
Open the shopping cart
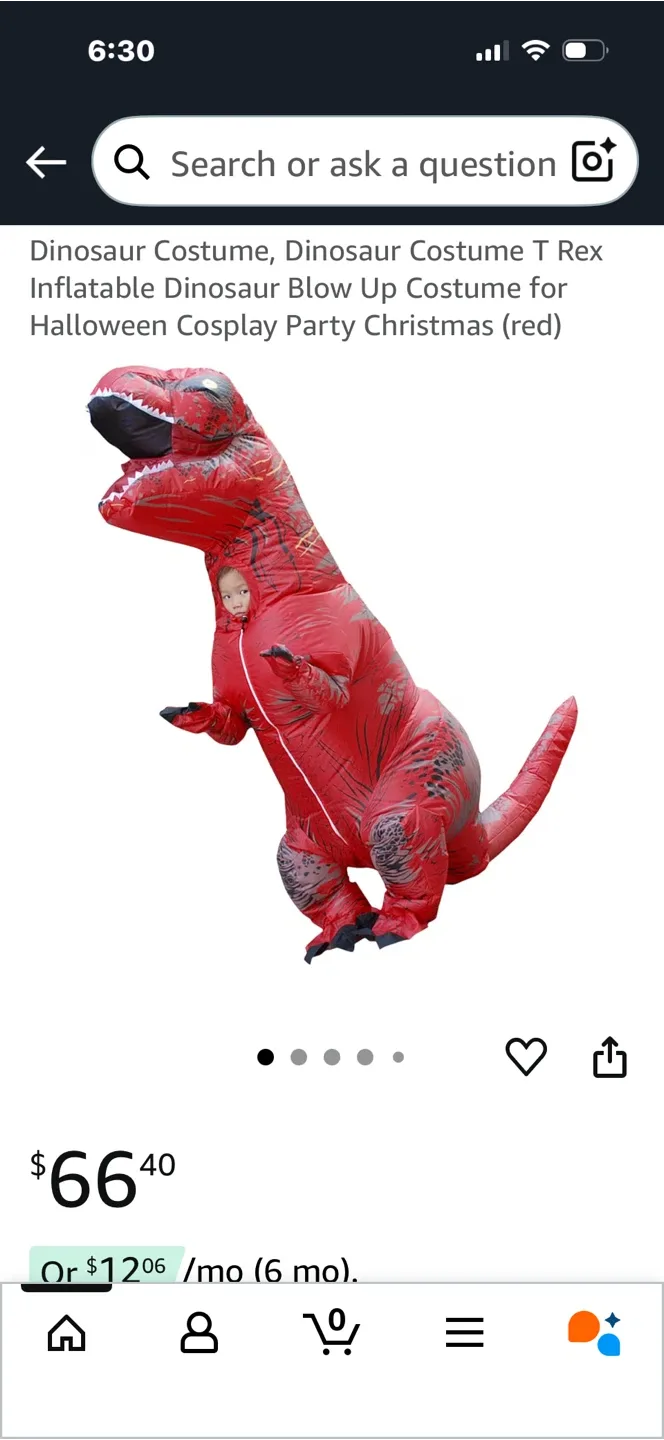(x=332, y=1332)
